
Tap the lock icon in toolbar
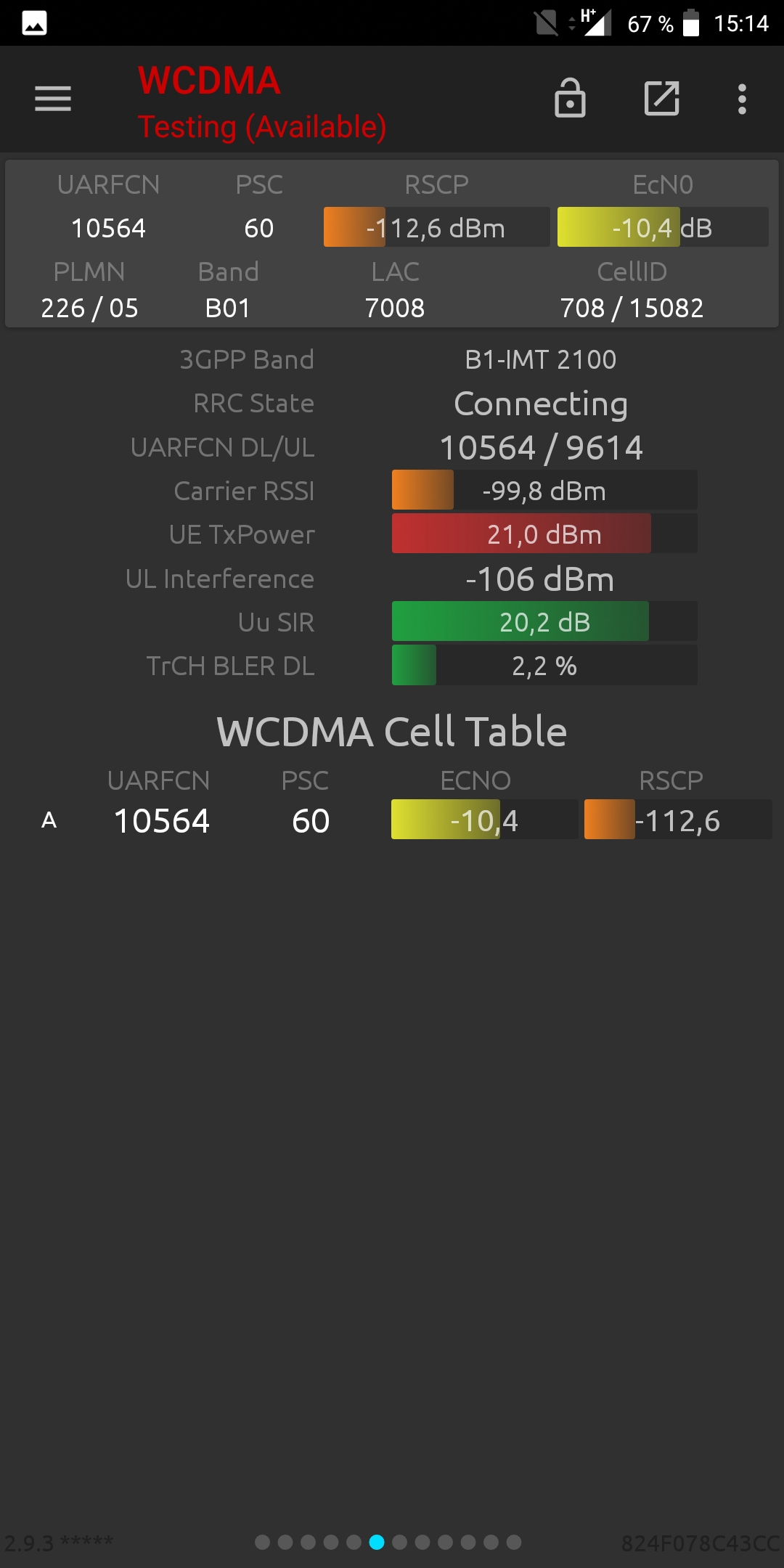coord(570,98)
